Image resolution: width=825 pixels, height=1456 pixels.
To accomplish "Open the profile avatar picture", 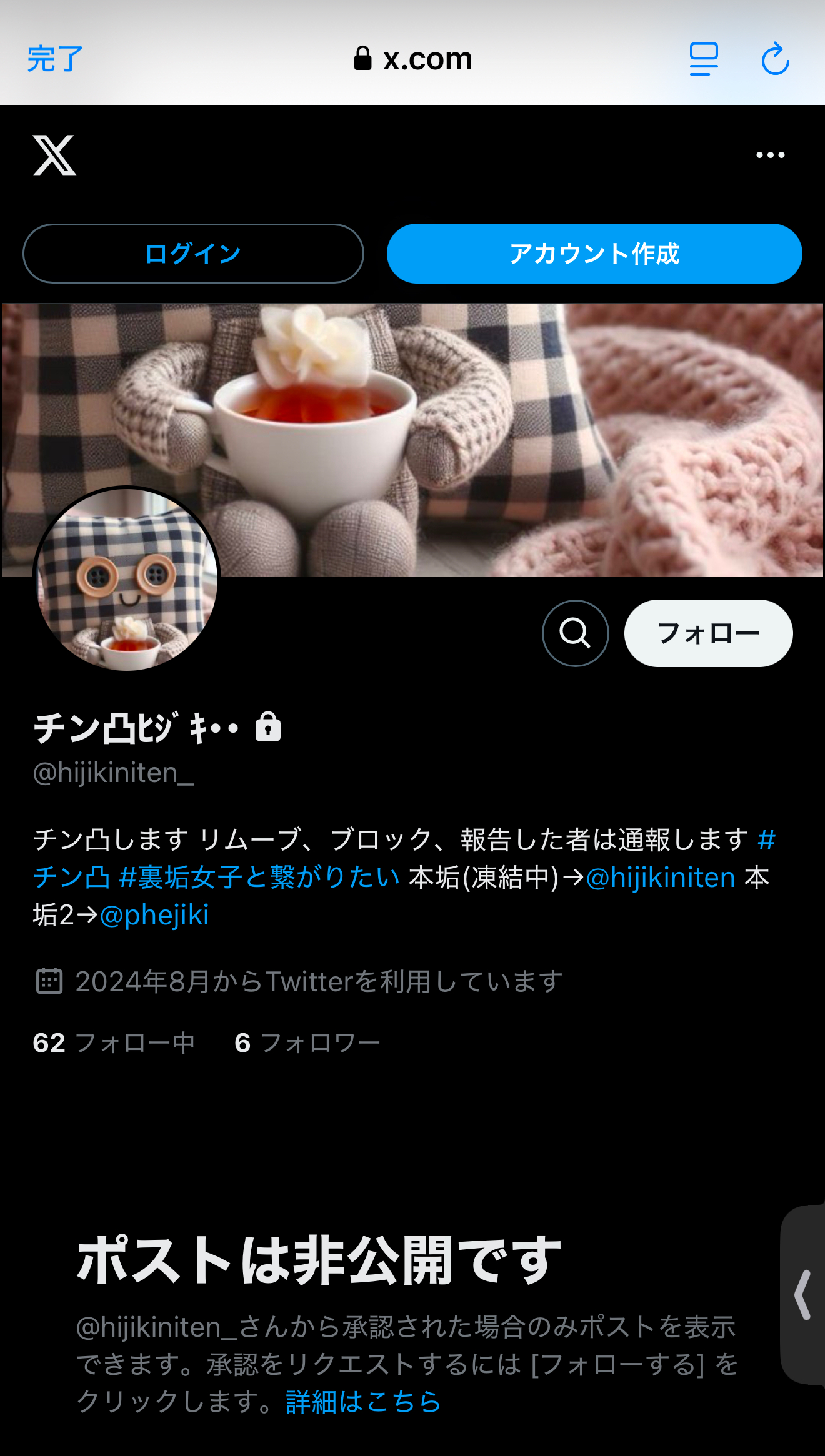I will (127, 579).
